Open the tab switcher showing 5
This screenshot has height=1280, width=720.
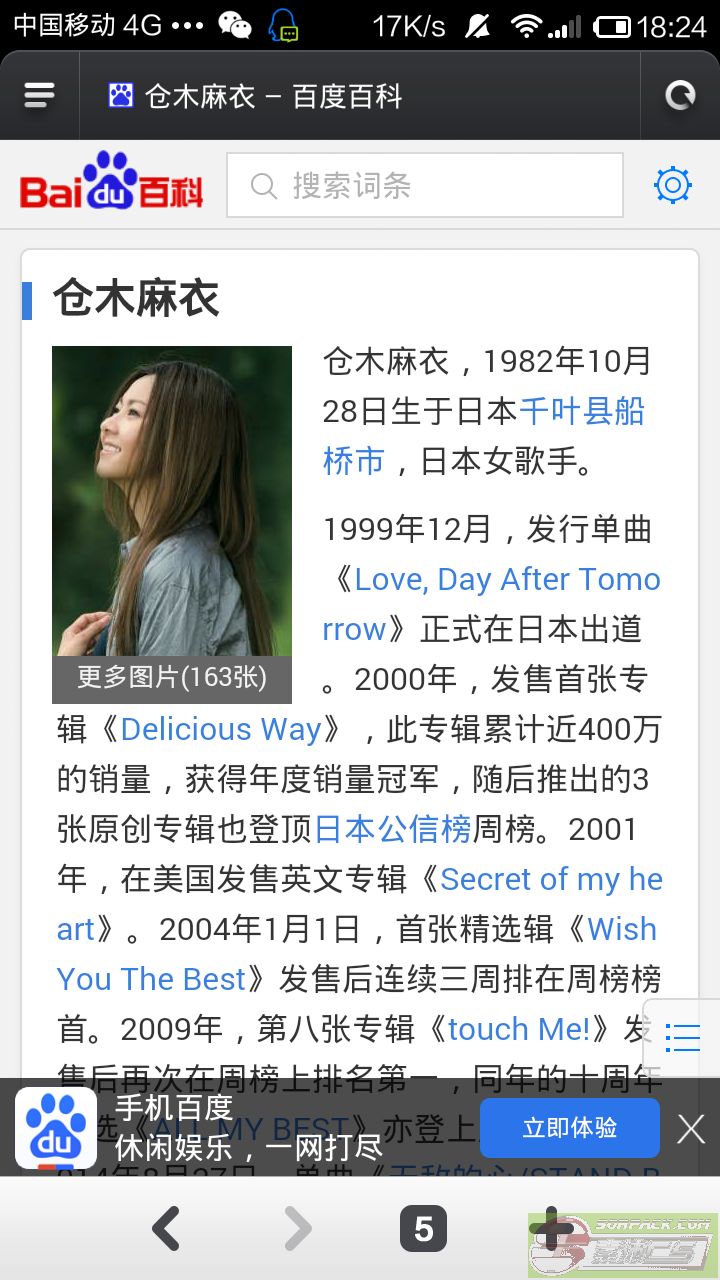(x=424, y=1228)
